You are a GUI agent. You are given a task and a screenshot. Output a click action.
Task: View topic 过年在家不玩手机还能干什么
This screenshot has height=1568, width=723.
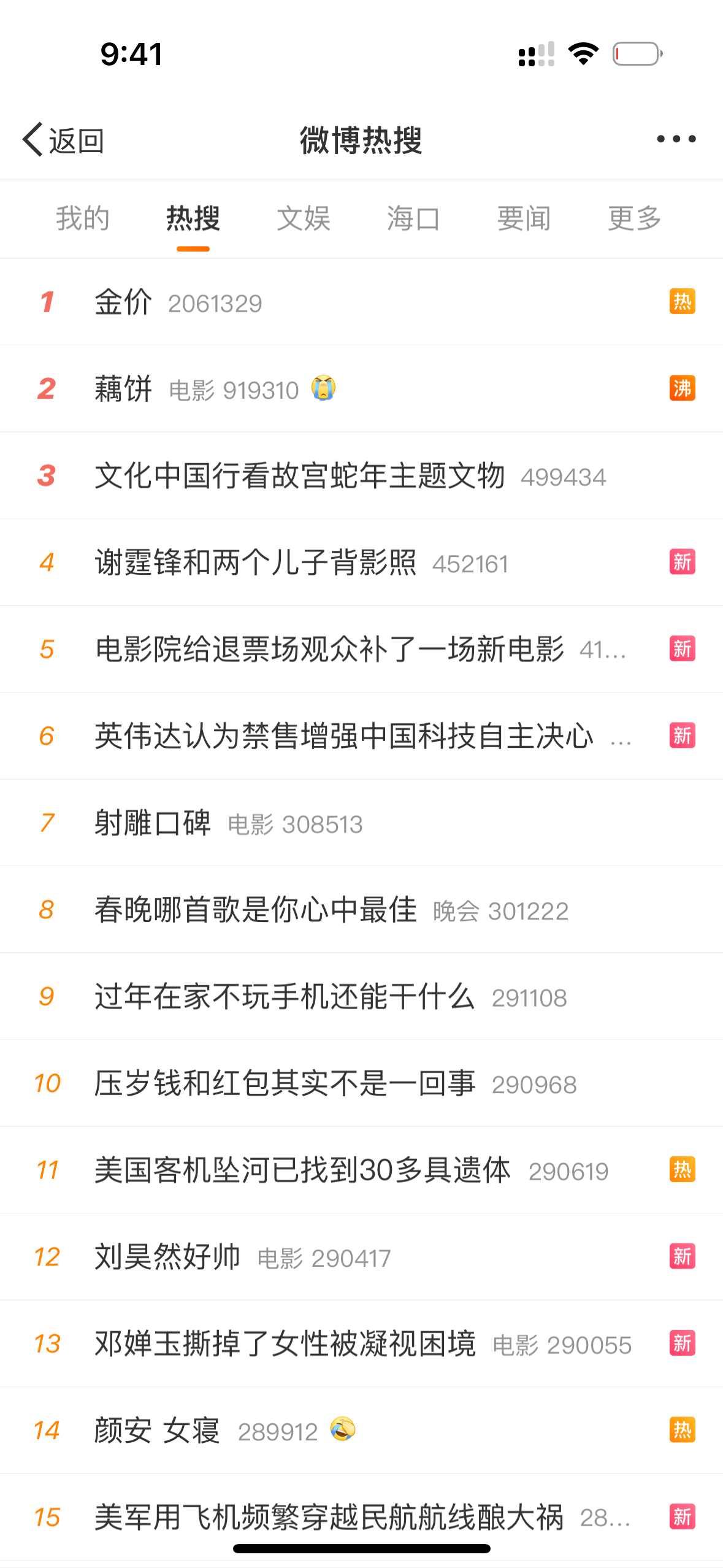[361, 996]
